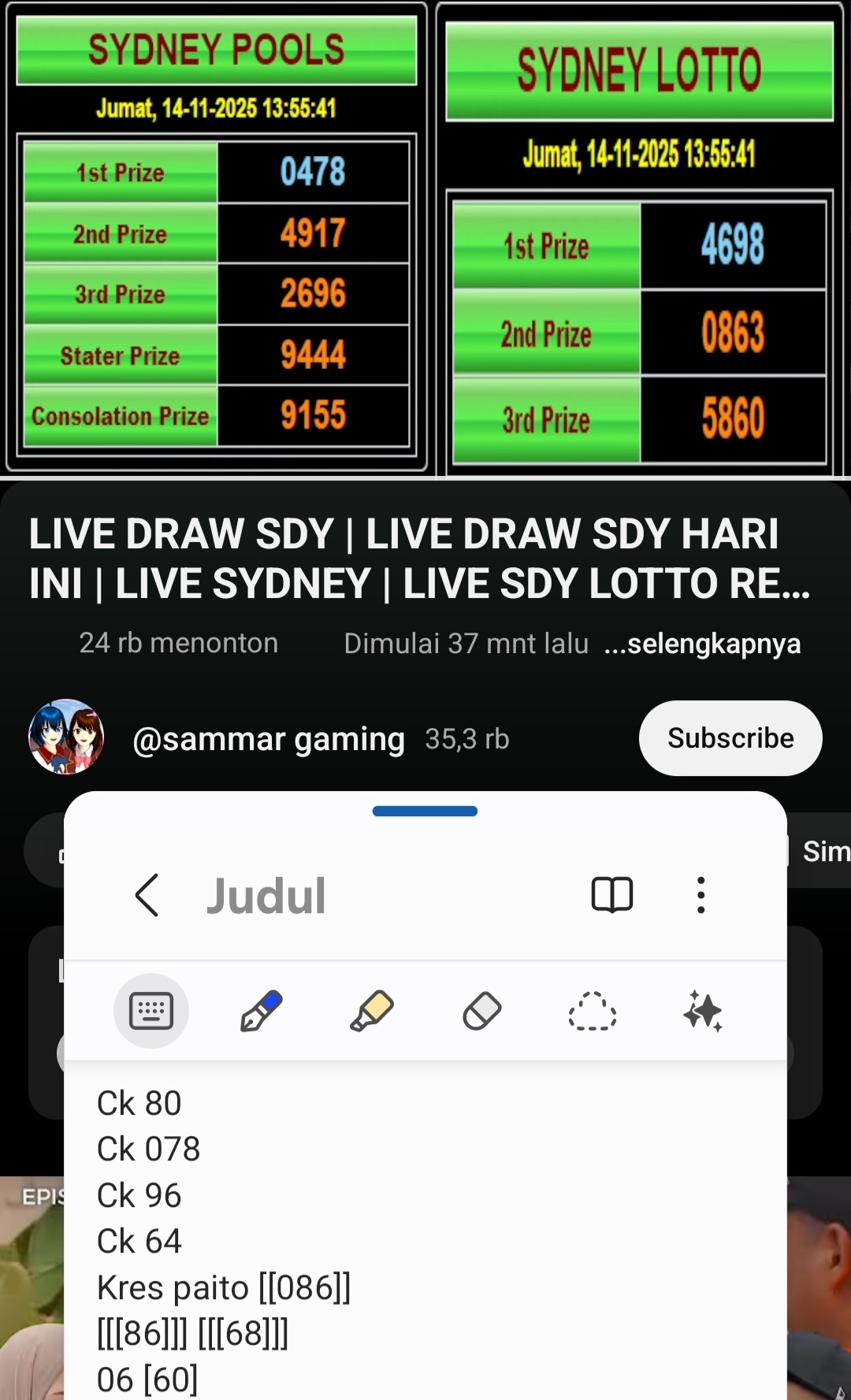Screen dimensions: 851x1400
Task: Subscribe to sammar gaming channel
Action: click(730, 738)
